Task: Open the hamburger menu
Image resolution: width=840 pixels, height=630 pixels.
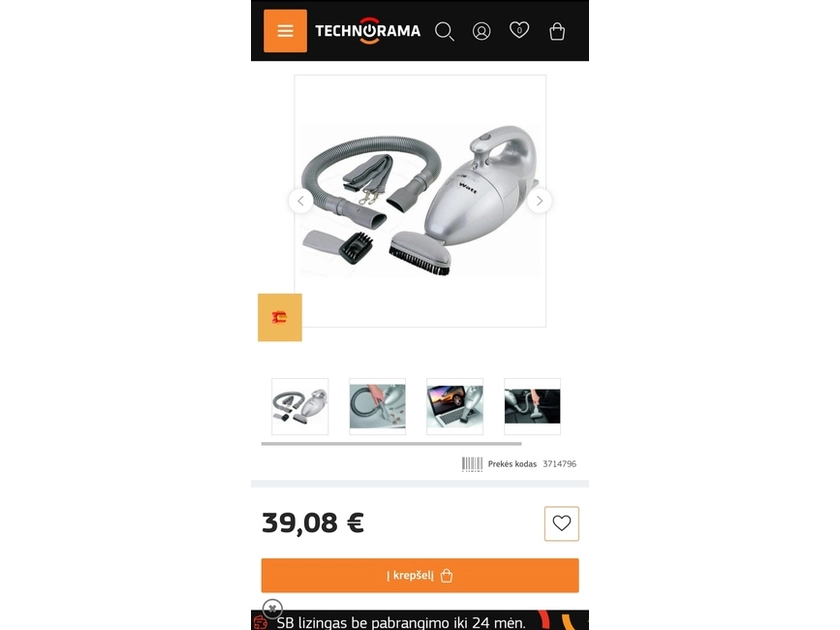Action: point(285,31)
